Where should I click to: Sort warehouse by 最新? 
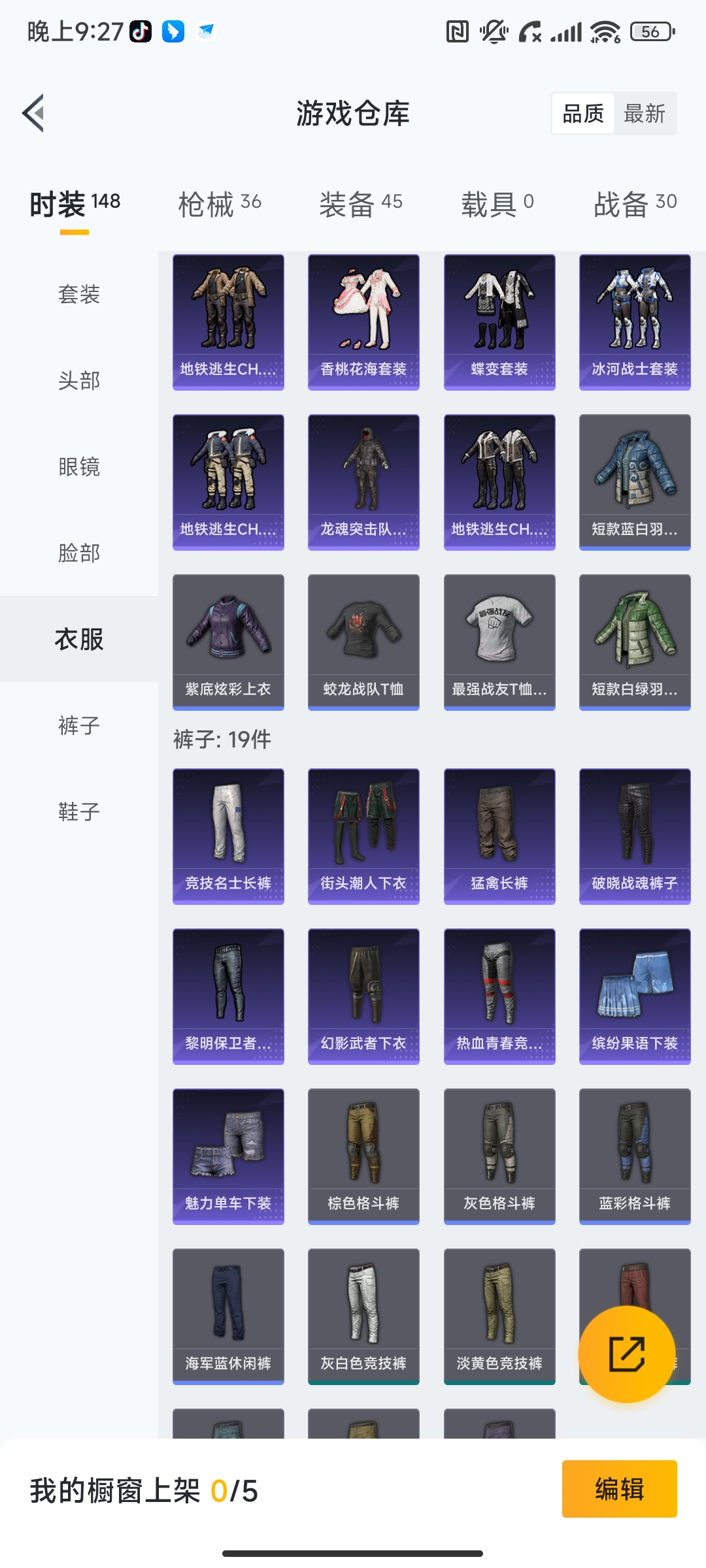pyautogui.click(x=644, y=114)
